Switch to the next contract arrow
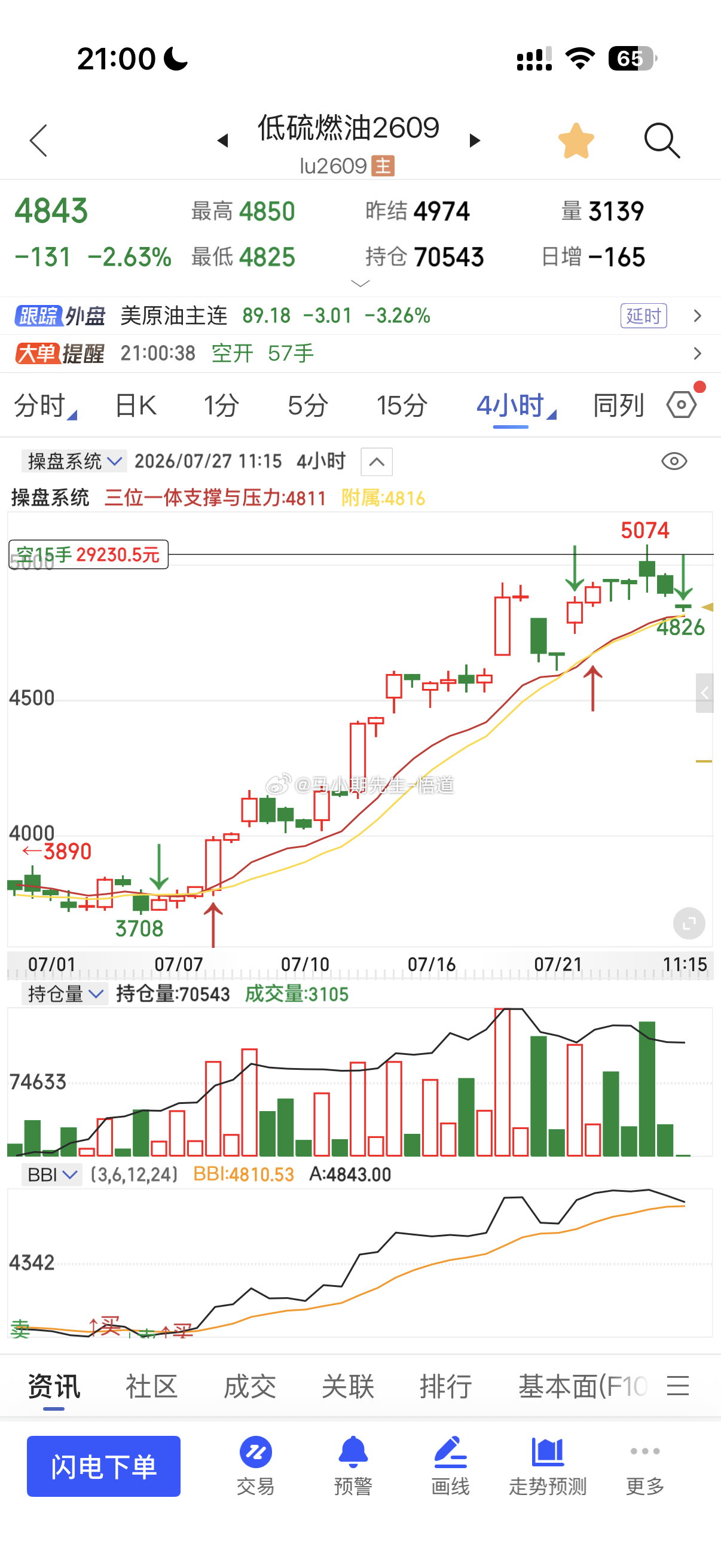This screenshot has height=1568, width=721. [475, 141]
